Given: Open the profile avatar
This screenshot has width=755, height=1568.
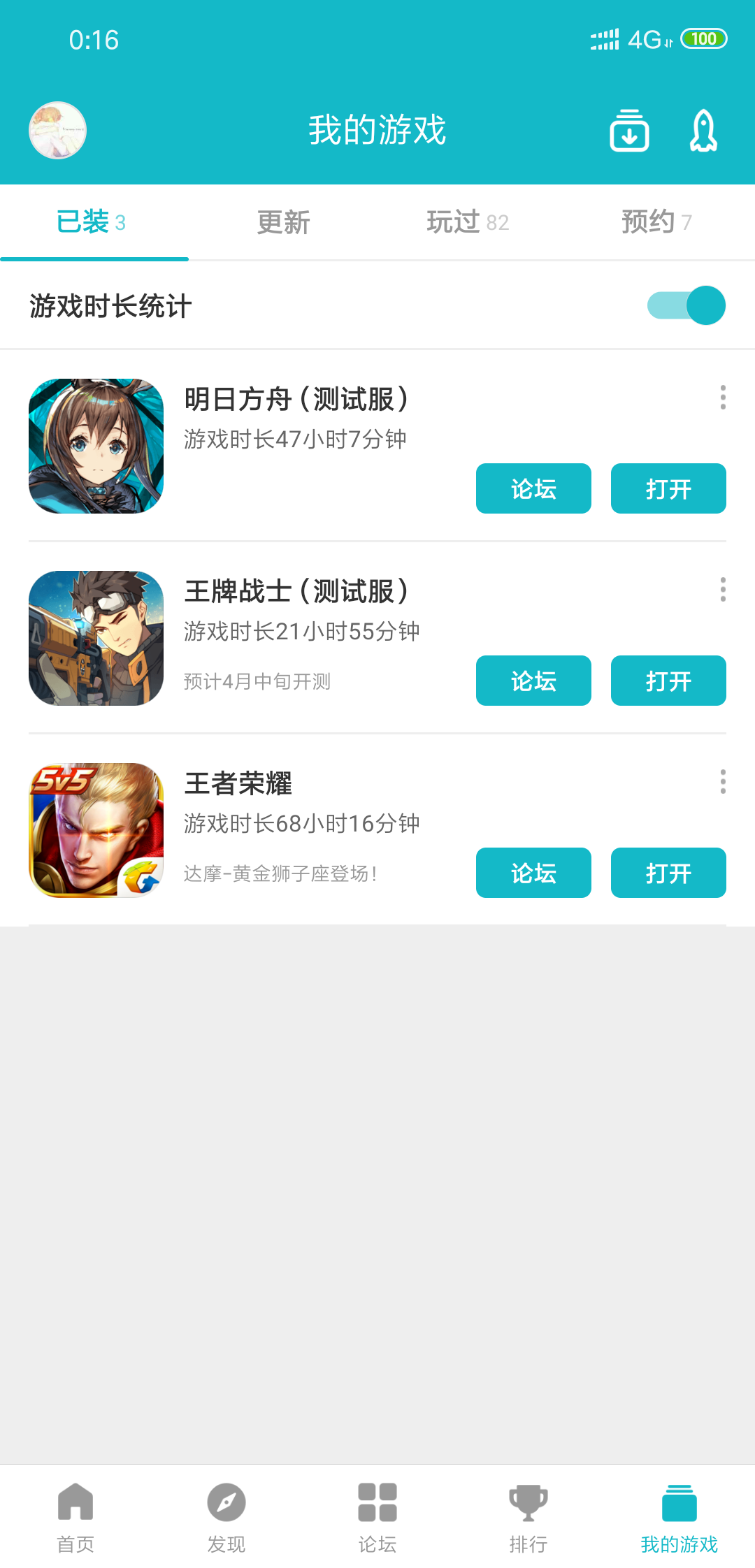Looking at the screenshot, I should coord(57,131).
